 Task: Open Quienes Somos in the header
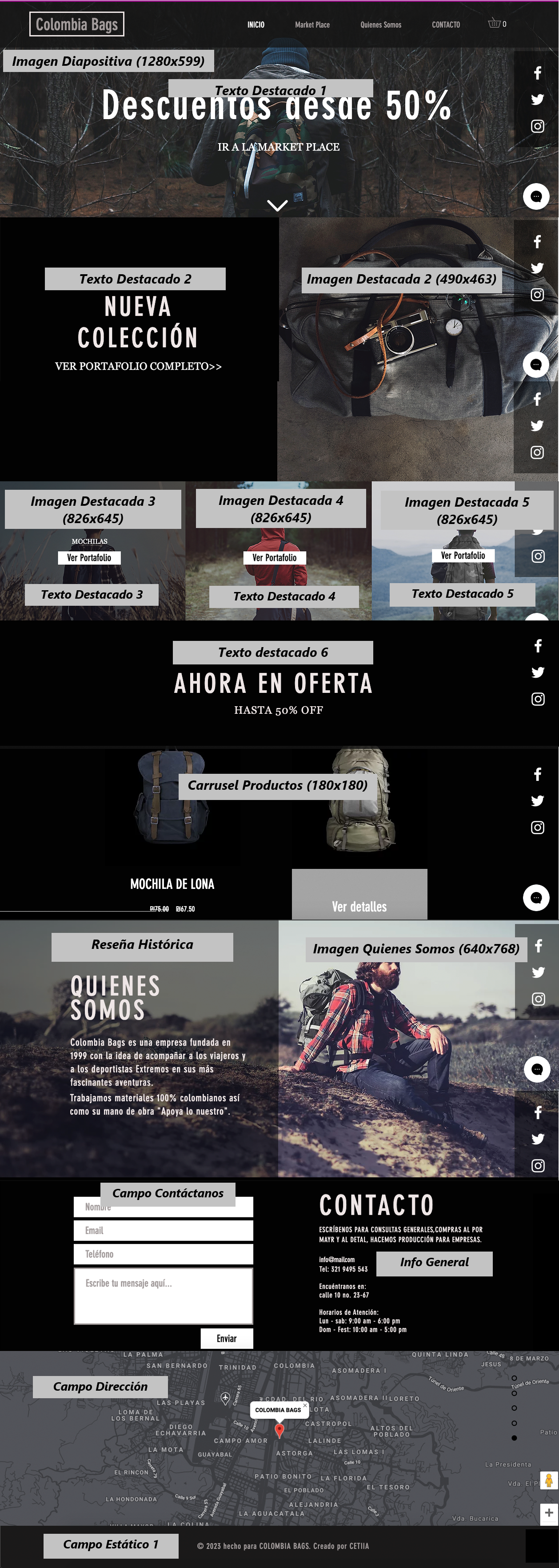[380, 25]
